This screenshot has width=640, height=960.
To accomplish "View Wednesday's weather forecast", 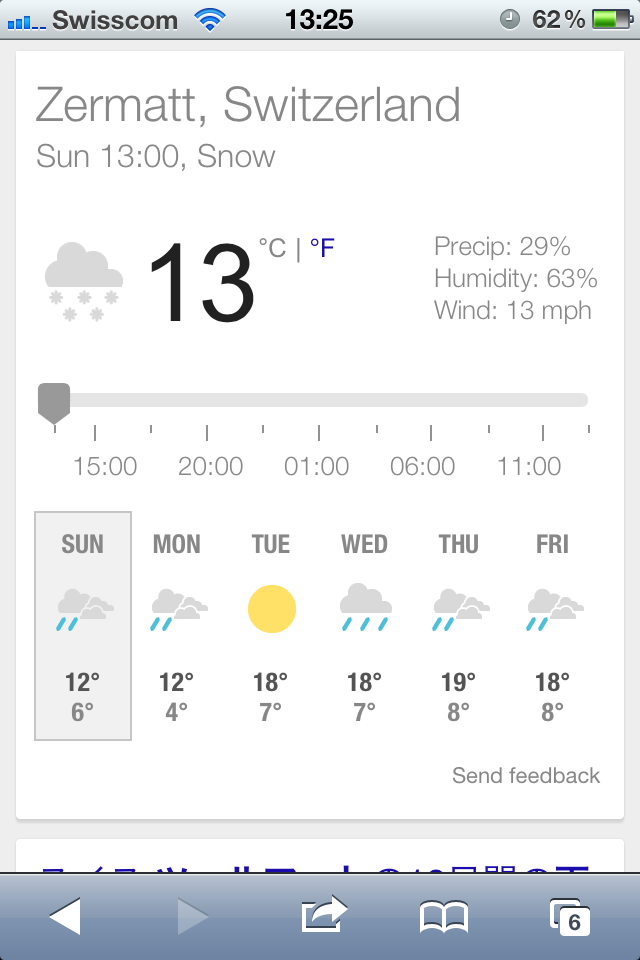I will pyautogui.click(x=365, y=626).
